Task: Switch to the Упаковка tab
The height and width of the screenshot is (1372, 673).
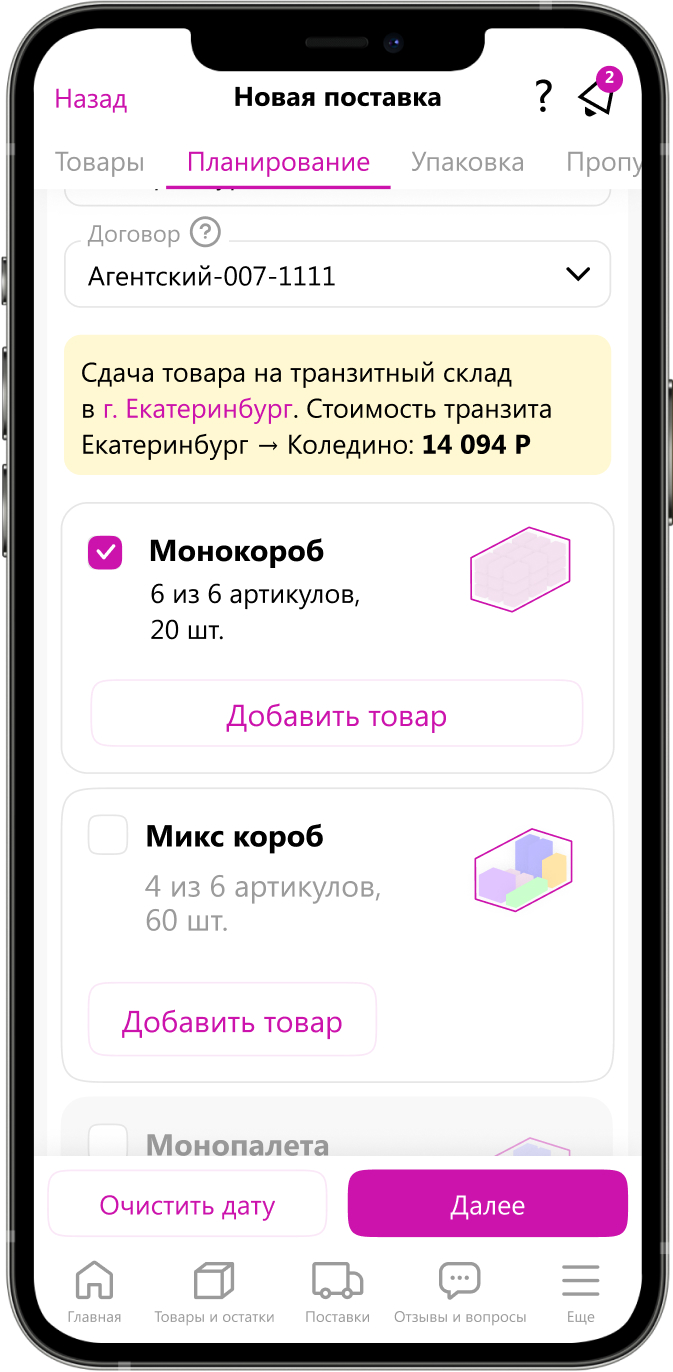Action: (467, 163)
